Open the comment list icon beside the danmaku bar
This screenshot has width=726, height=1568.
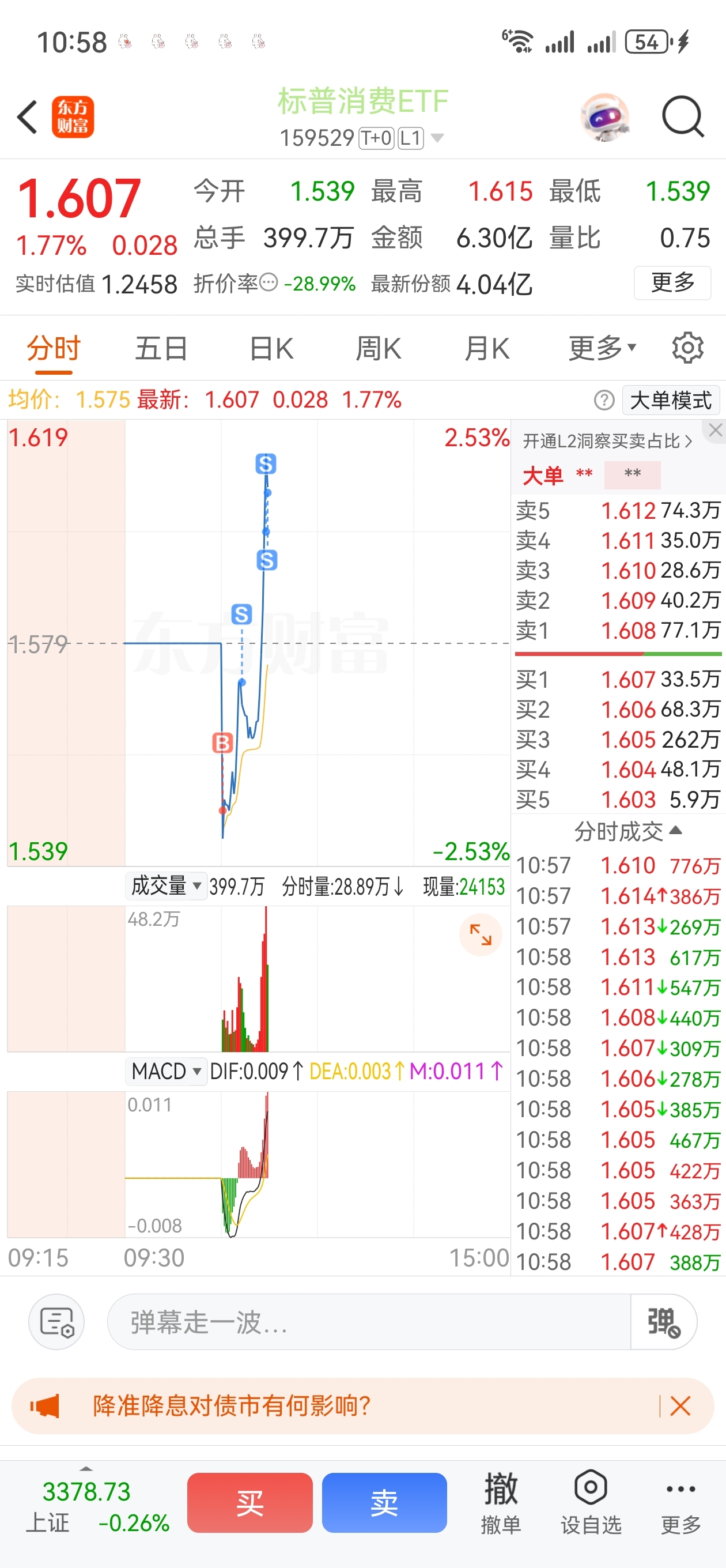pyautogui.click(x=56, y=1322)
